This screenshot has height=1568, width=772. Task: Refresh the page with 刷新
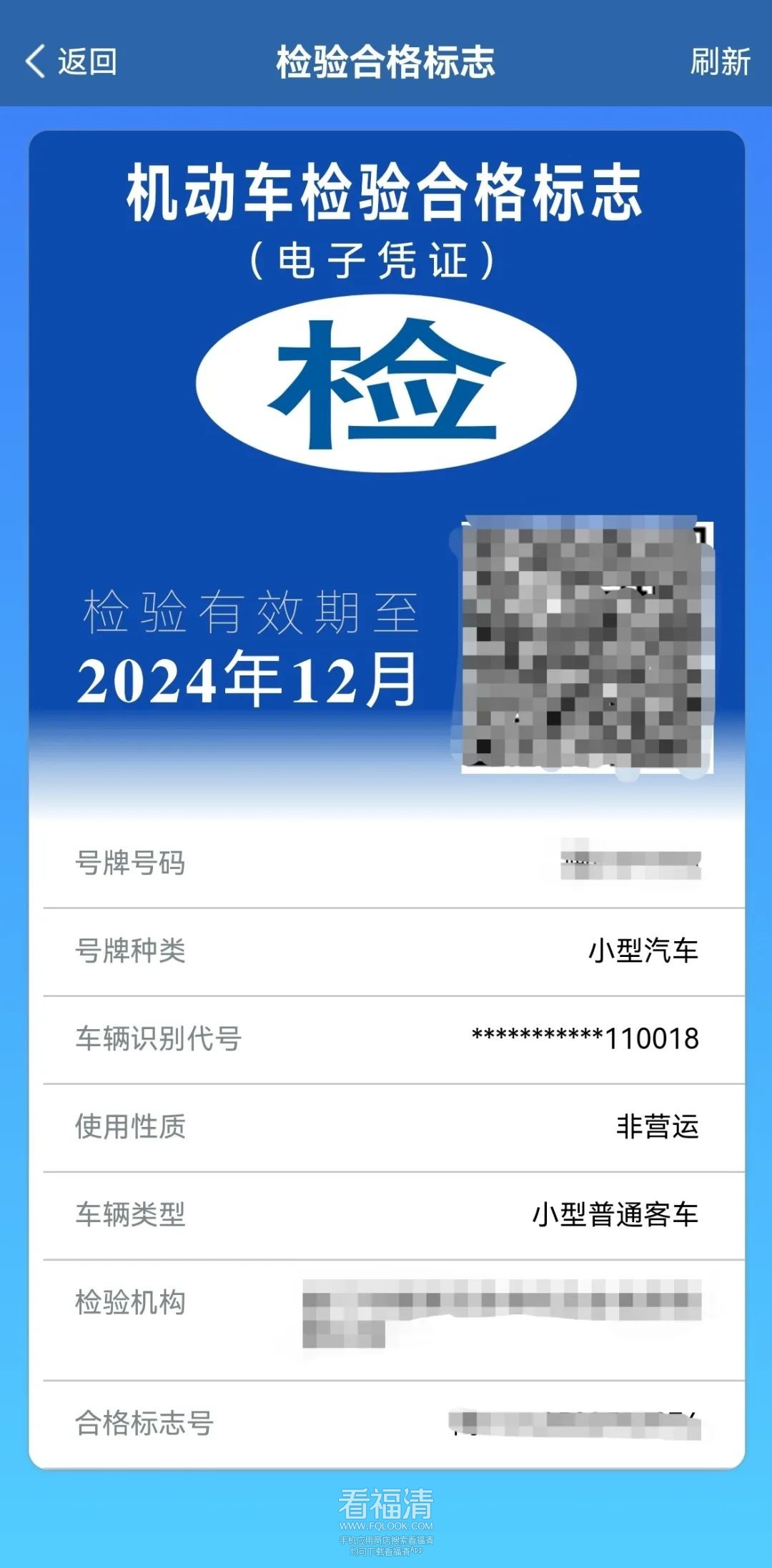[719, 61]
